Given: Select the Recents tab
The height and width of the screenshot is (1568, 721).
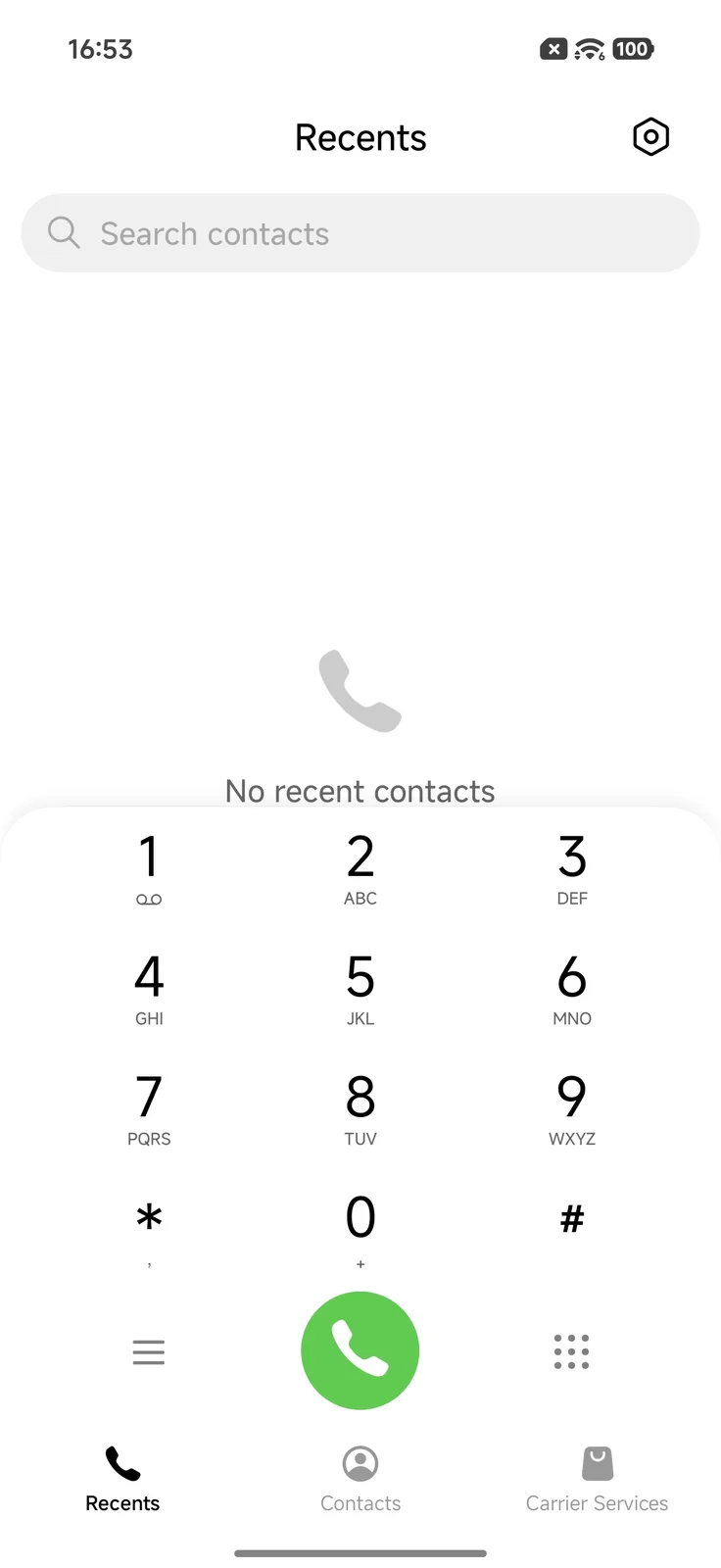Looking at the screenshot, I should pyautogui.click(x=122, y=1480).
